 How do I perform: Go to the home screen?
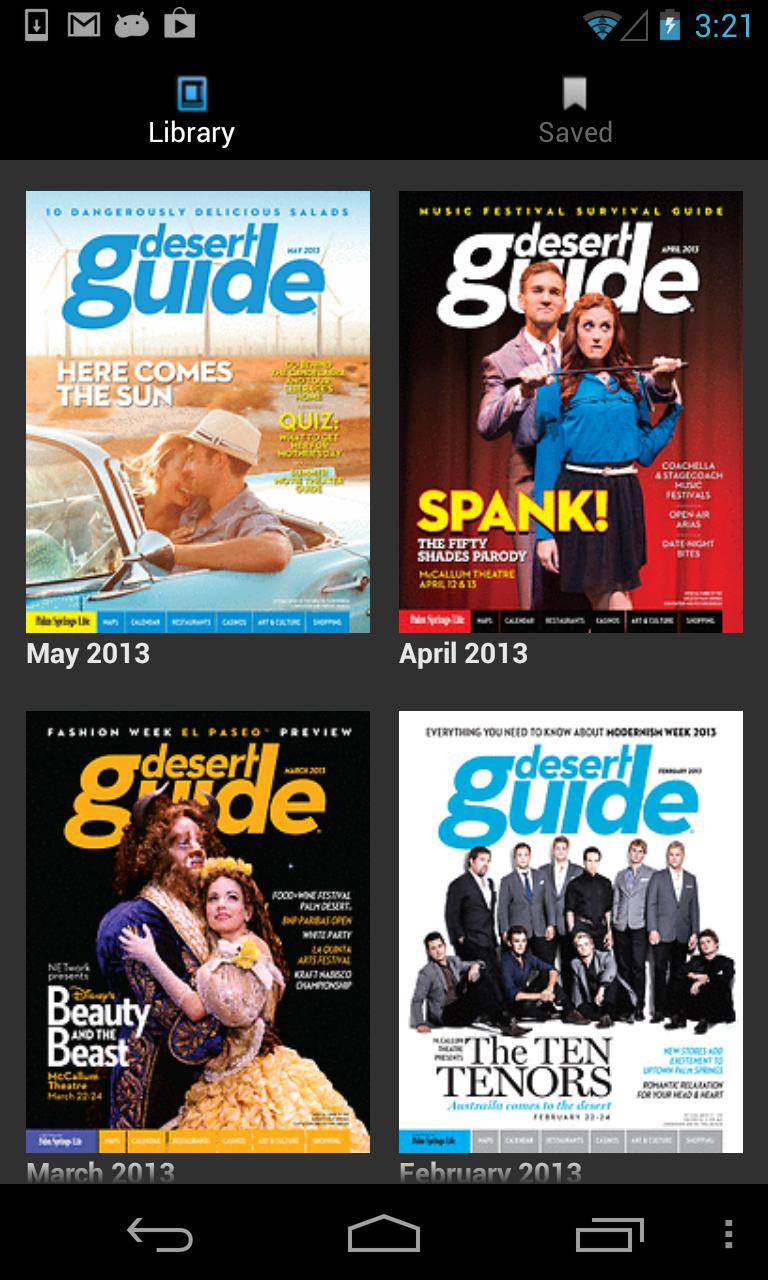pos(384,1235)
